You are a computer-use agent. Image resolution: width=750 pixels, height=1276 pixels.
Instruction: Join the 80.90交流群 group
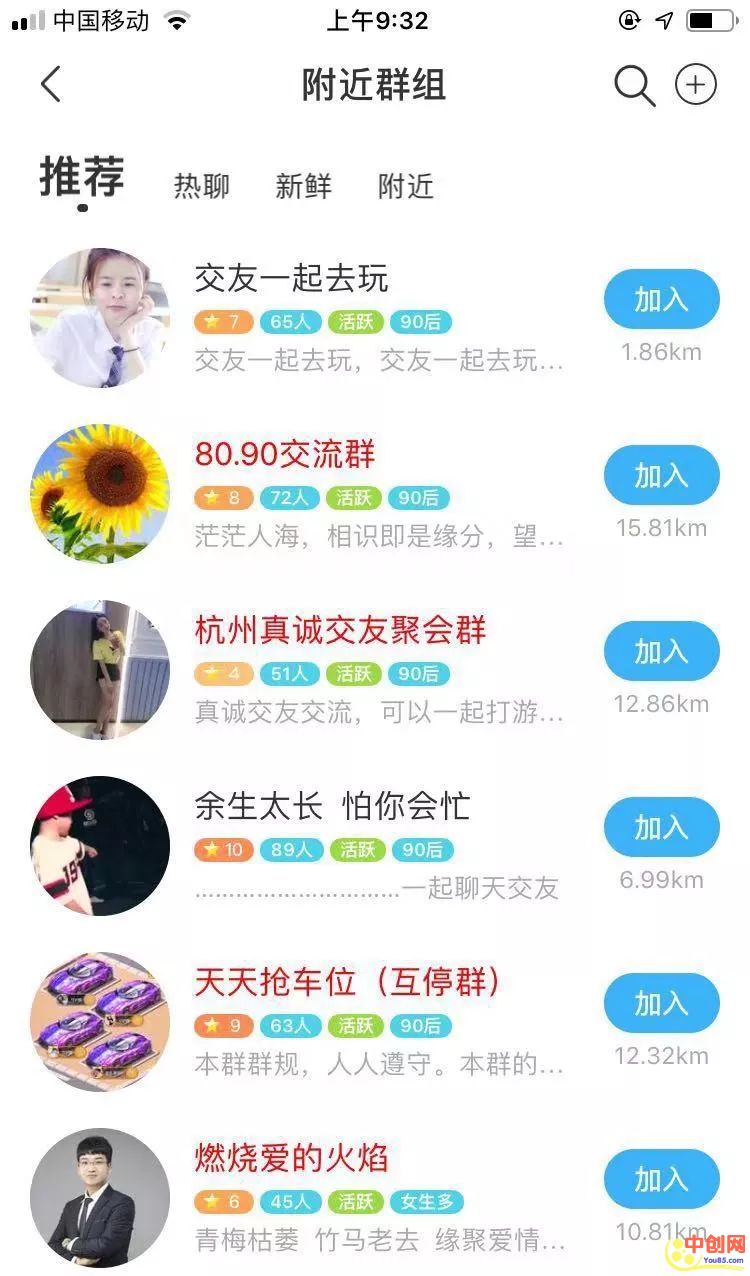(x=661, y=475)
